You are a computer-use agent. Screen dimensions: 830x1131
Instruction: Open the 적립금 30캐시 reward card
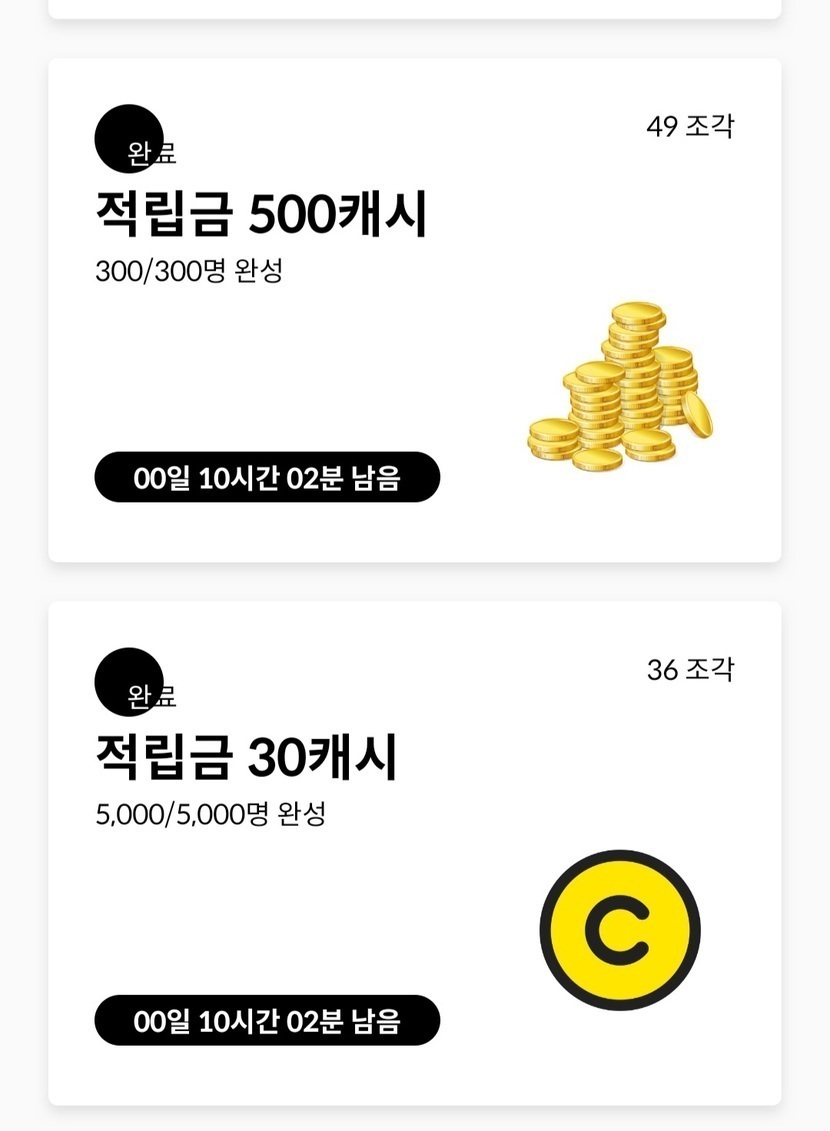pos(414,853)
